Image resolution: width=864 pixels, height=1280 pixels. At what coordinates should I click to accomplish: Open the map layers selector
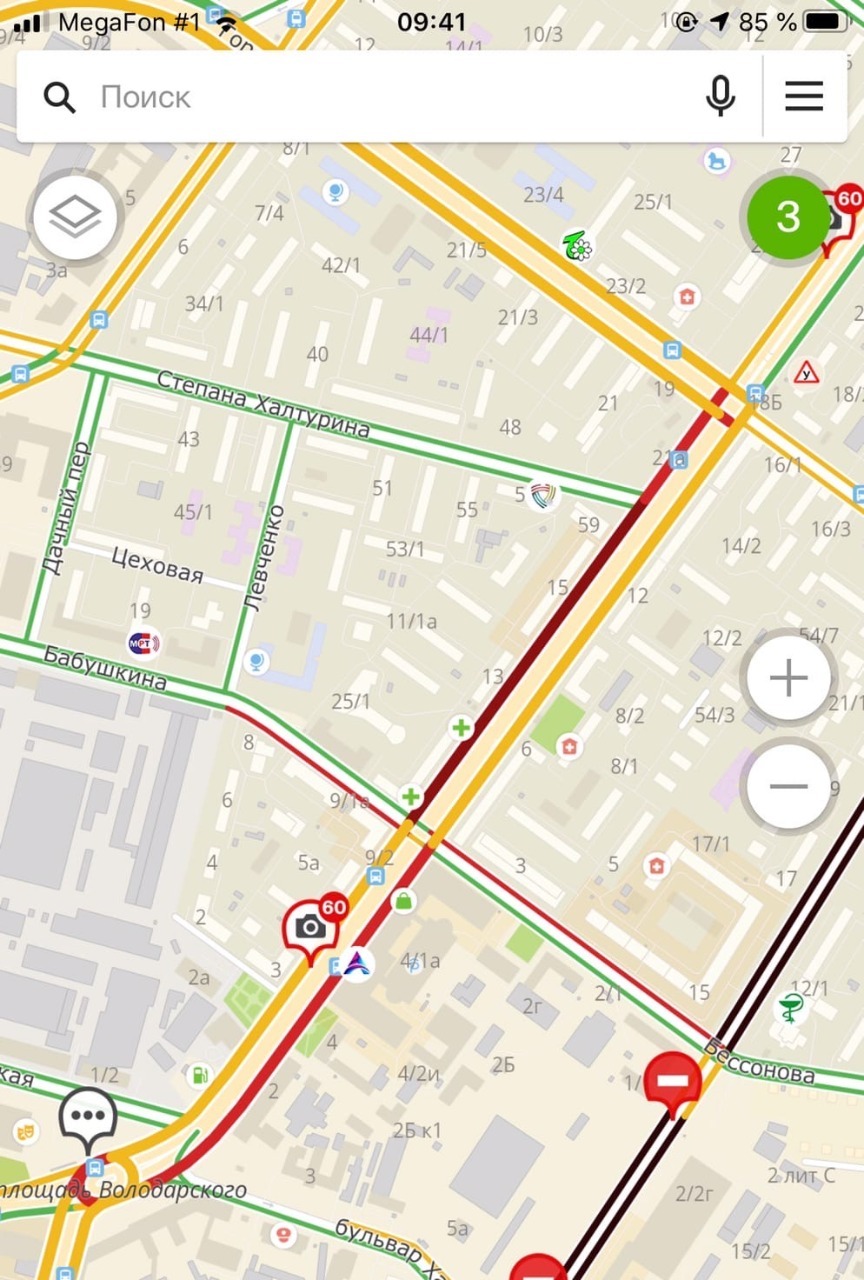(76, 216)
